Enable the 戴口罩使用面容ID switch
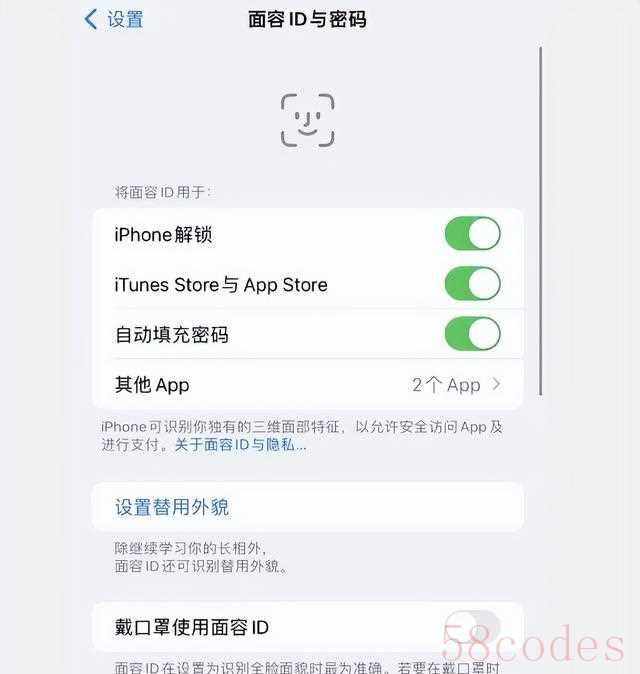 coord(470,628)
